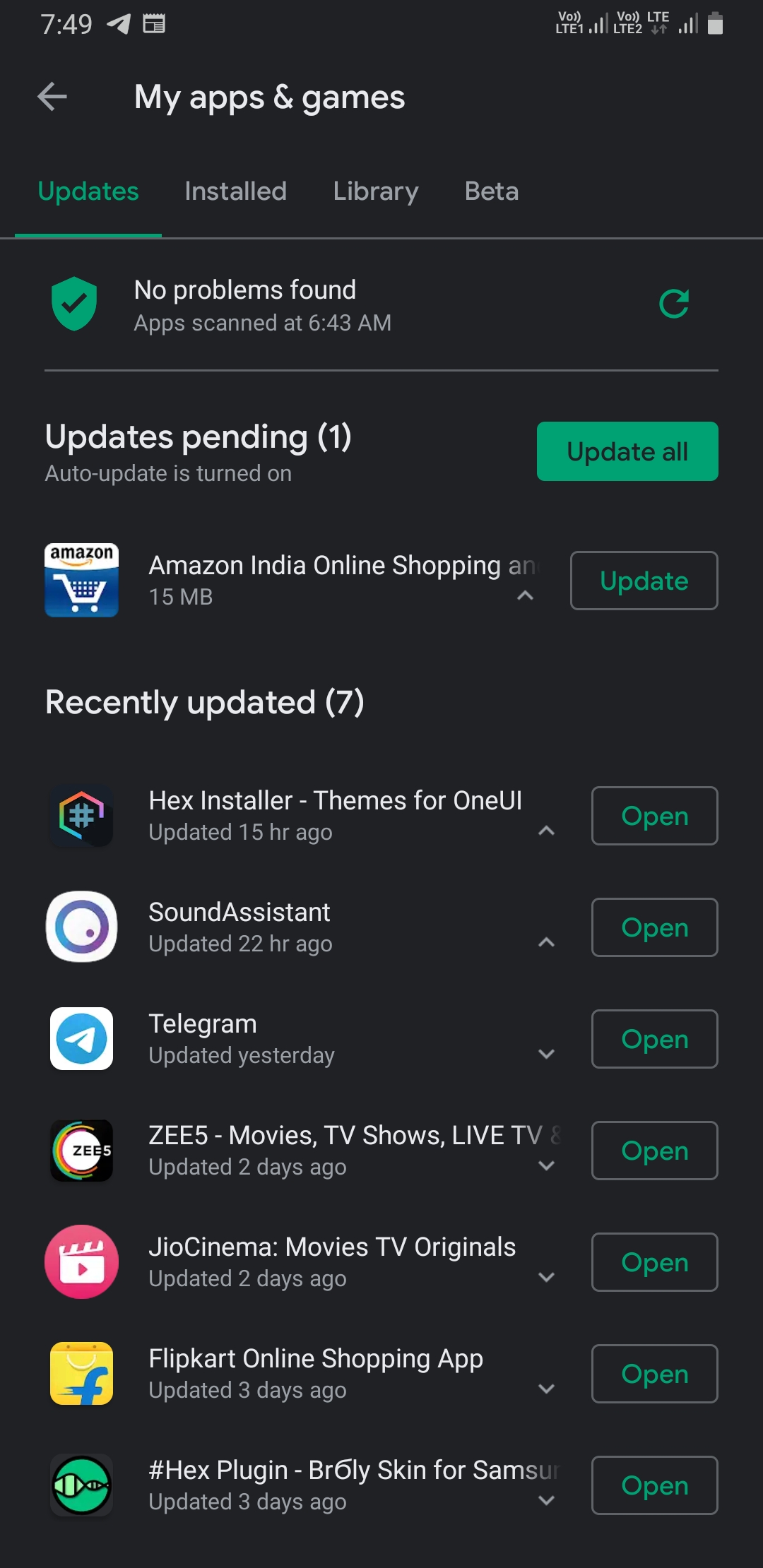Viewport: 763px width, 1568px height.
Task: Expand JioCinema's what's new chevron
Action: click(546, 1276)
